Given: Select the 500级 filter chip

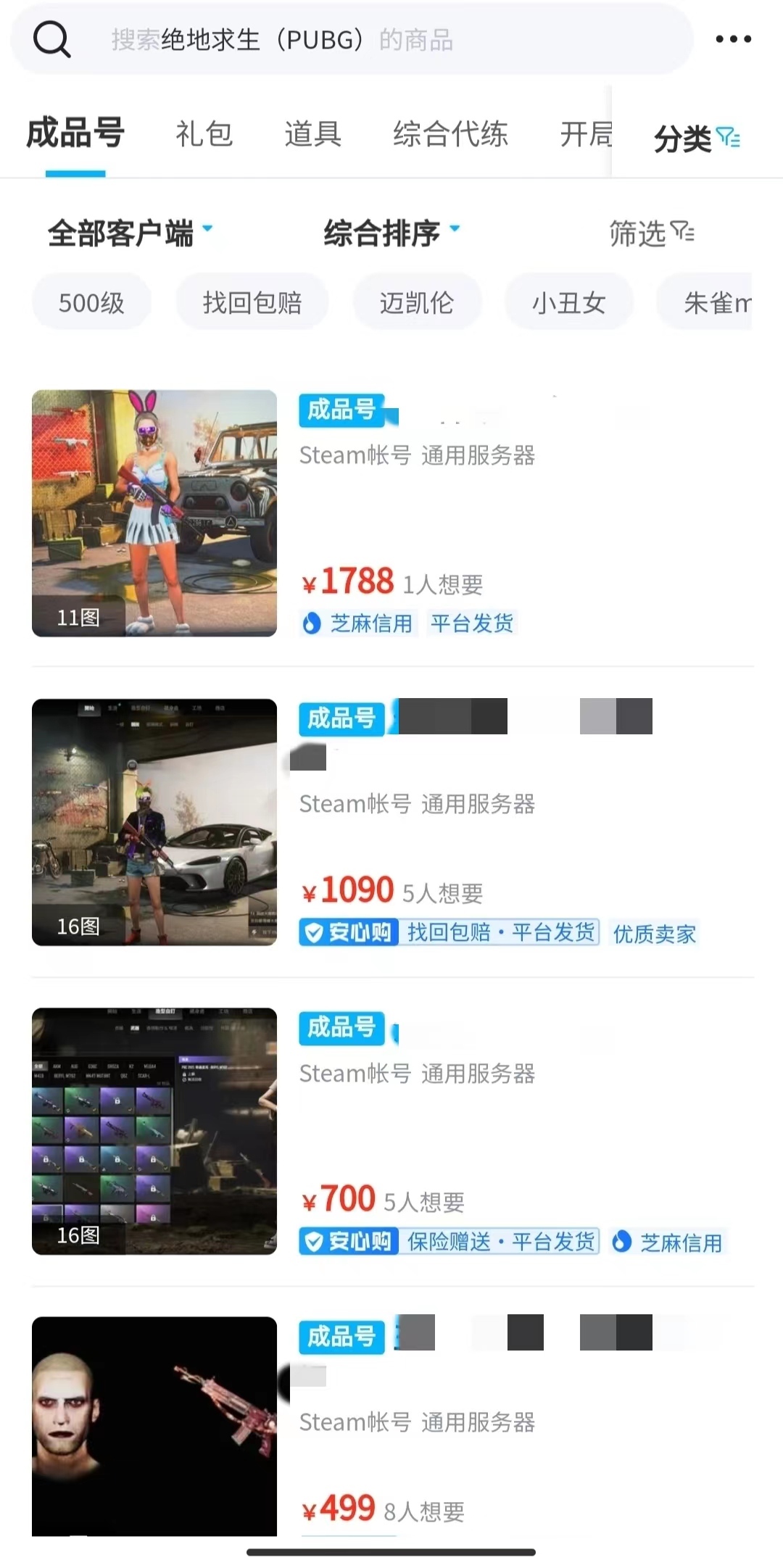Looking at the screenshot, I should tap(91, 302).
